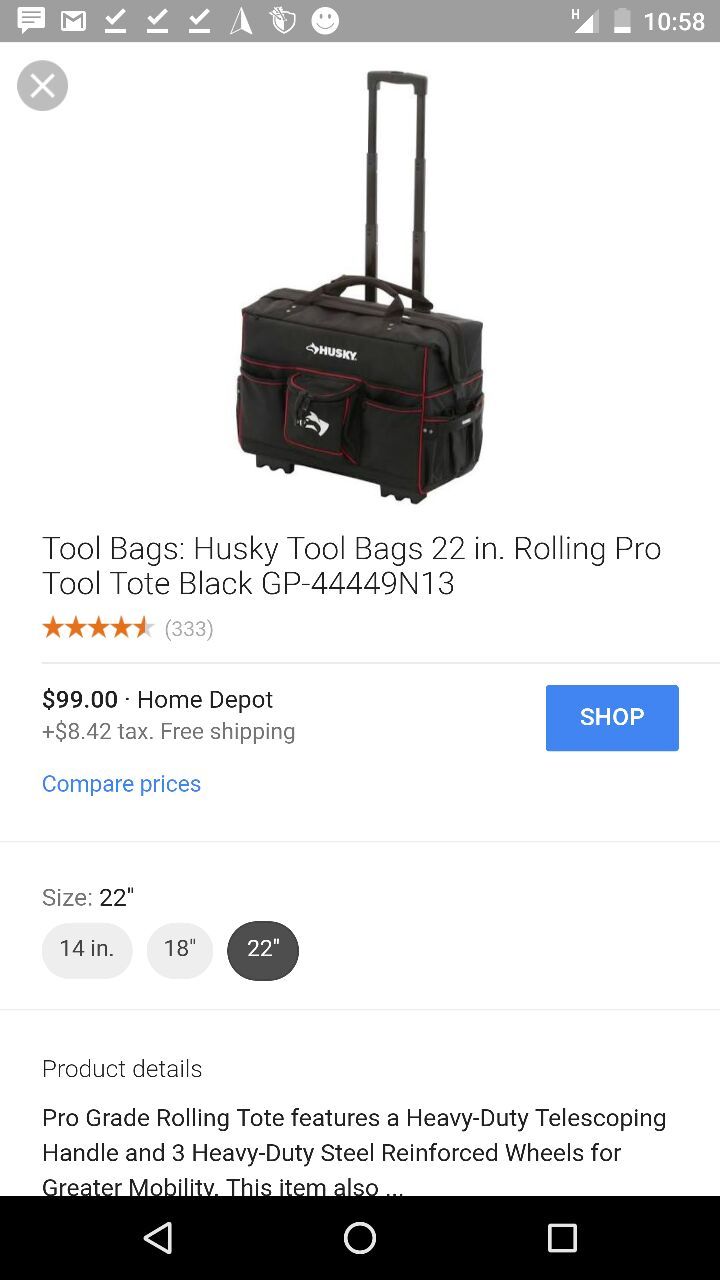Open the 333 reviews rating
The width and height of the screenshot is (720, 1280).
coord(128,628)
